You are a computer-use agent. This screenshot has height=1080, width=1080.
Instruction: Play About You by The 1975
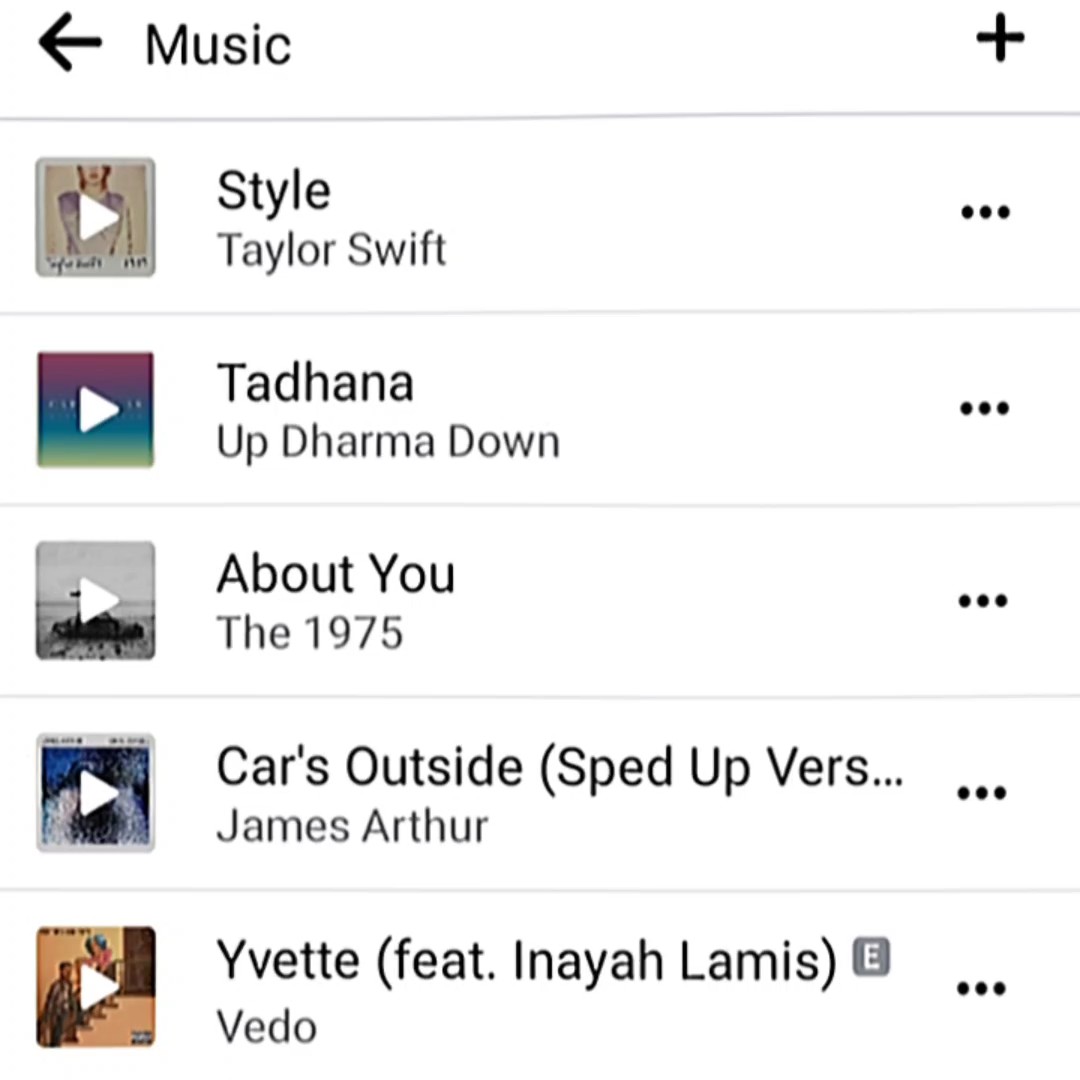pyautogui.click(x=96, y=600)
